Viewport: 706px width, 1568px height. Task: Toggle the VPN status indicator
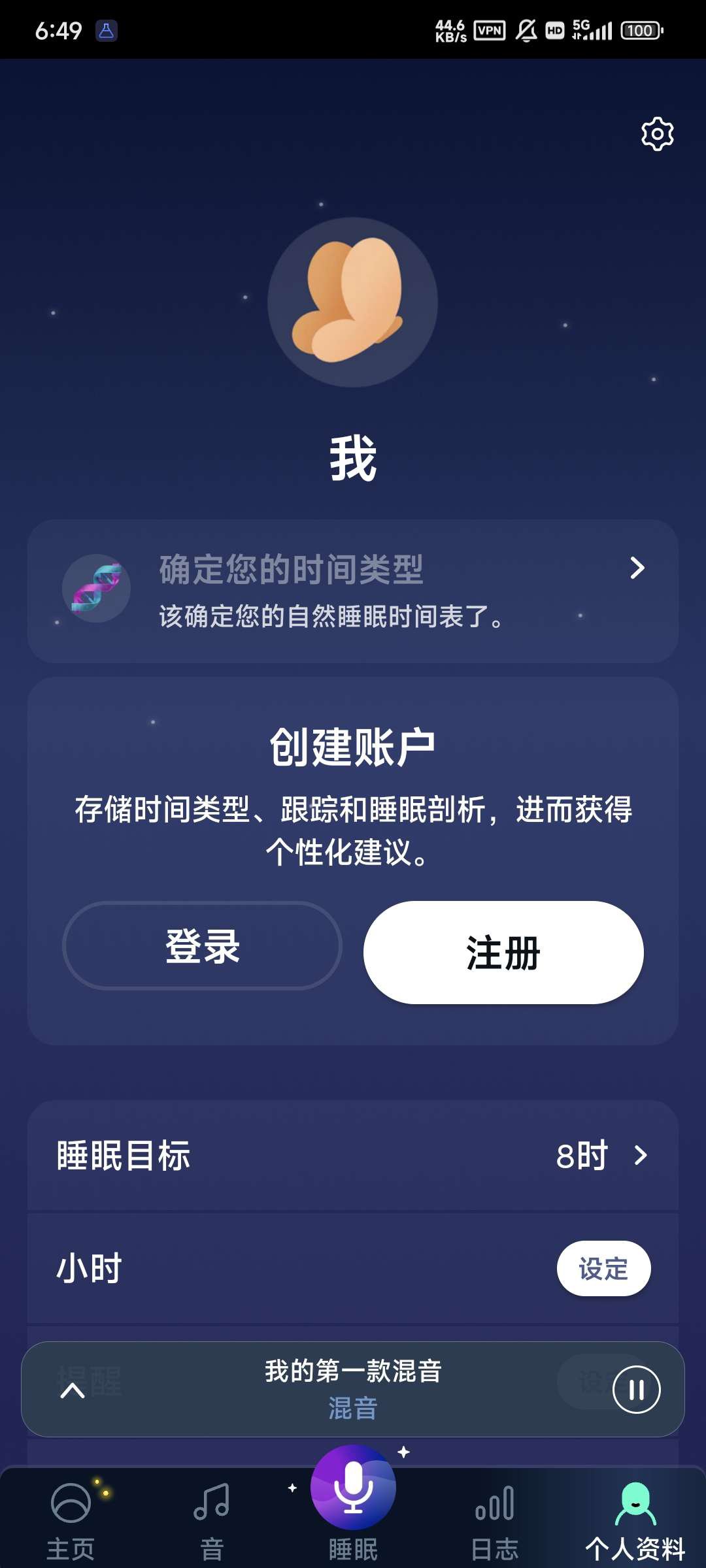[491, 29]
